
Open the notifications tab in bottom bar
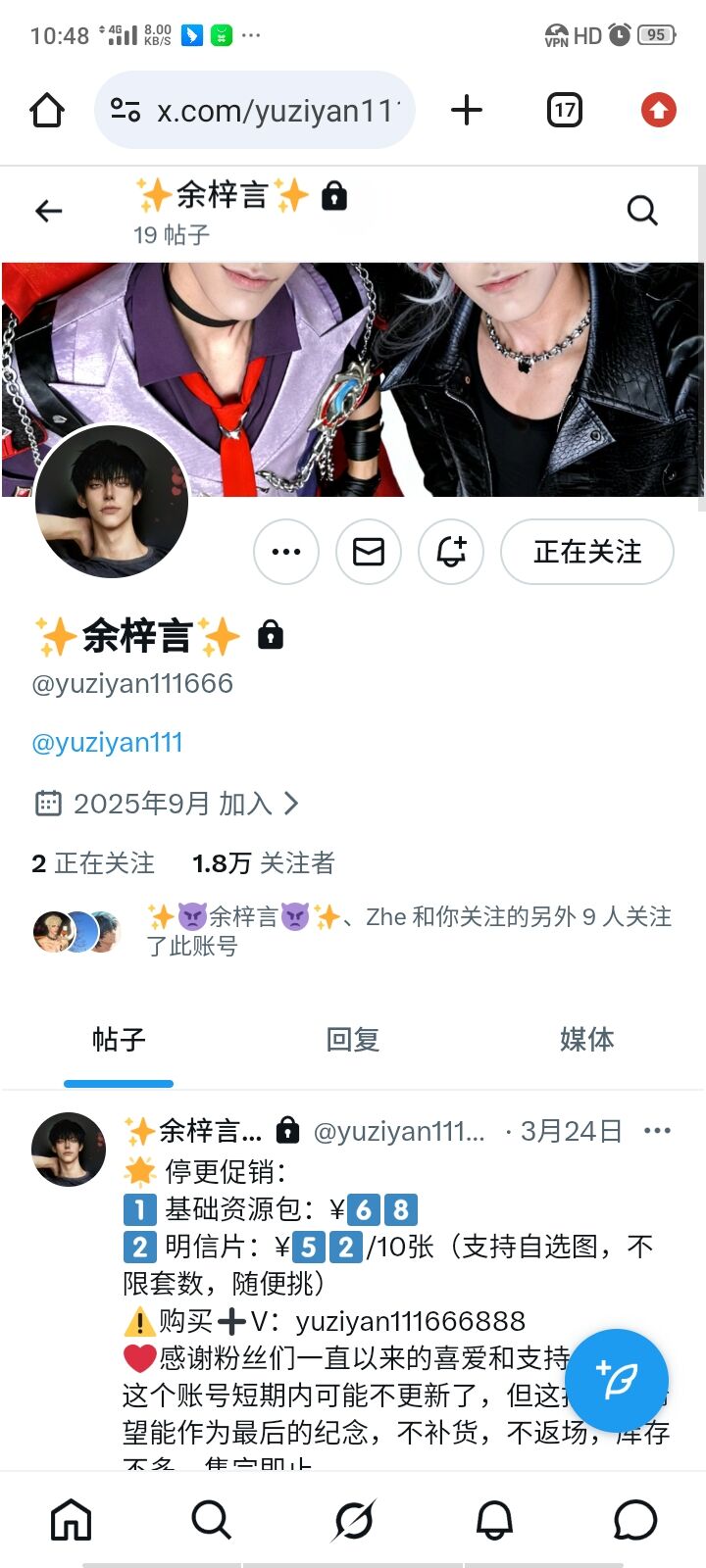click(494, 1520)
